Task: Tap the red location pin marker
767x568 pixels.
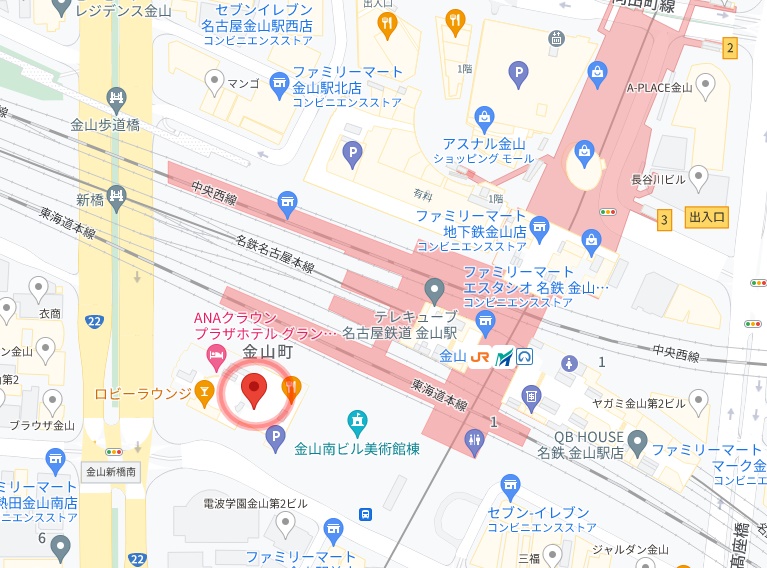Action: pos(254,391)
